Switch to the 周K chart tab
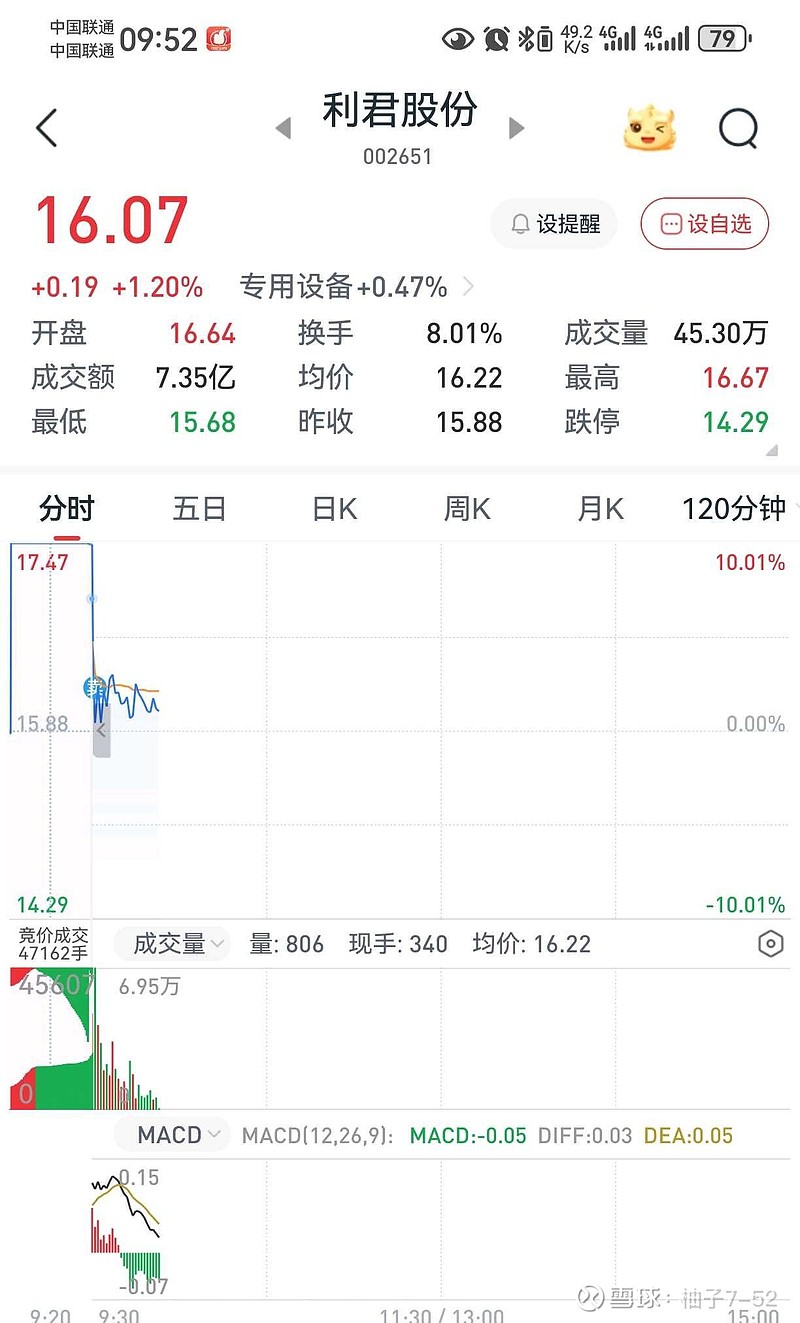The height and width of the screenshot is (1323, 800). pyautogui.click(x=467, y=509)
